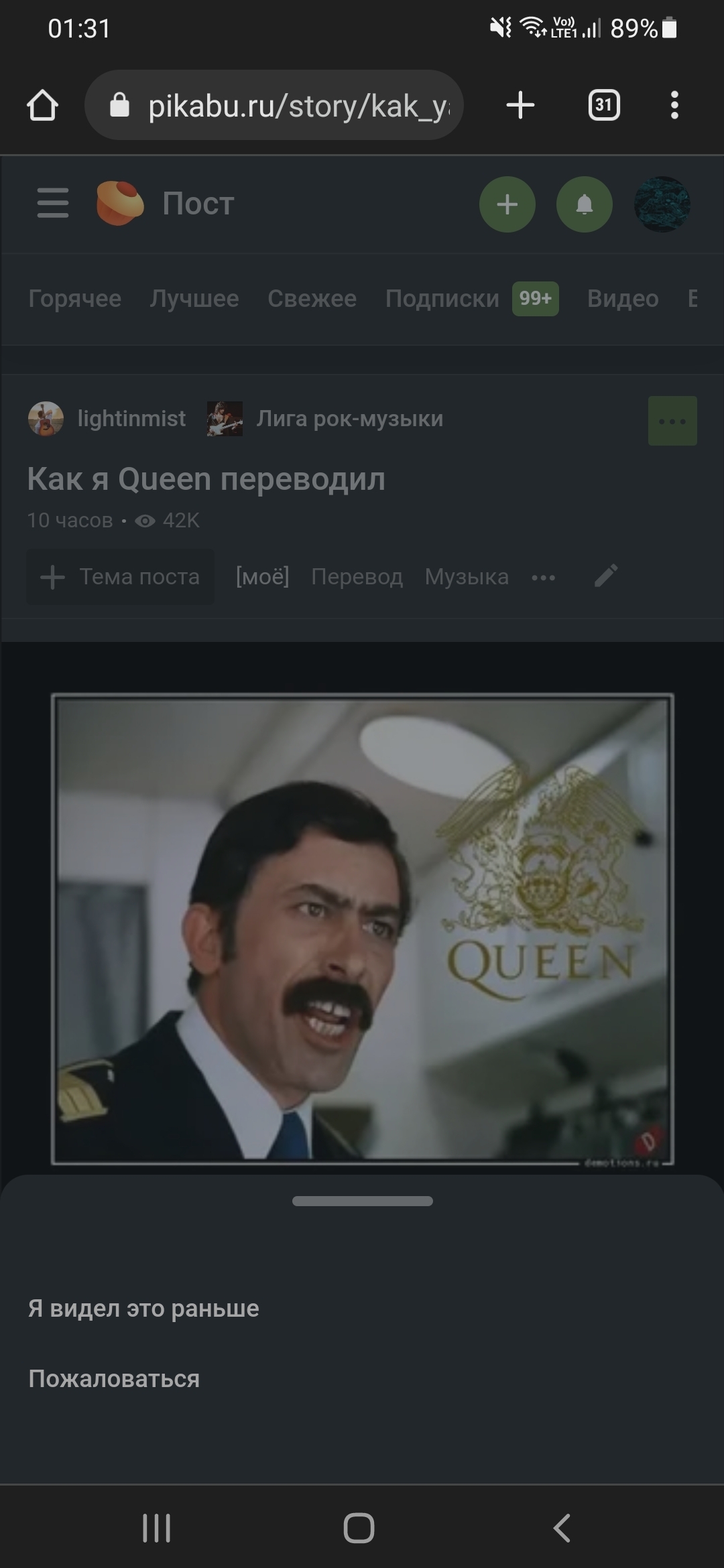Switch to the Лучшее tab
724x1568 pixels.
[194, 298]
